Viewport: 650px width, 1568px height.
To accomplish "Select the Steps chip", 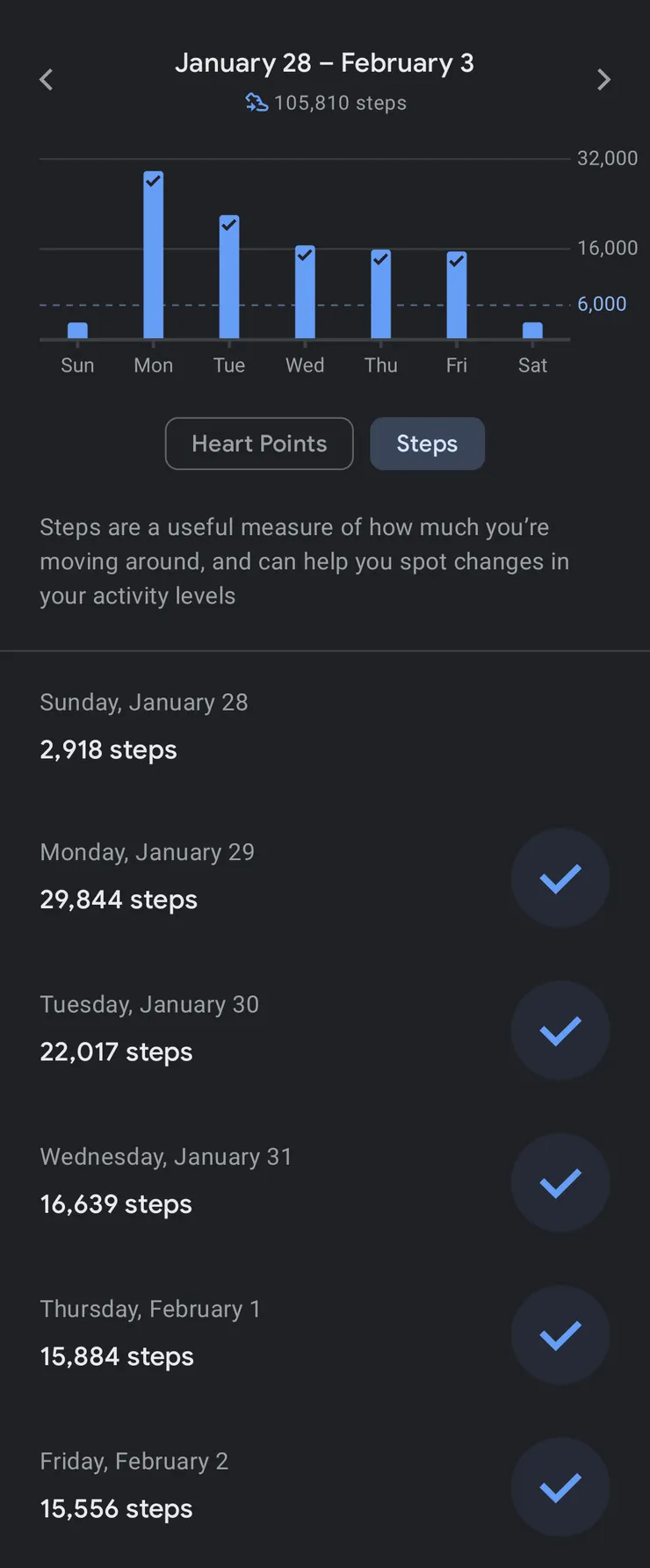I will (x=427, y=444).
